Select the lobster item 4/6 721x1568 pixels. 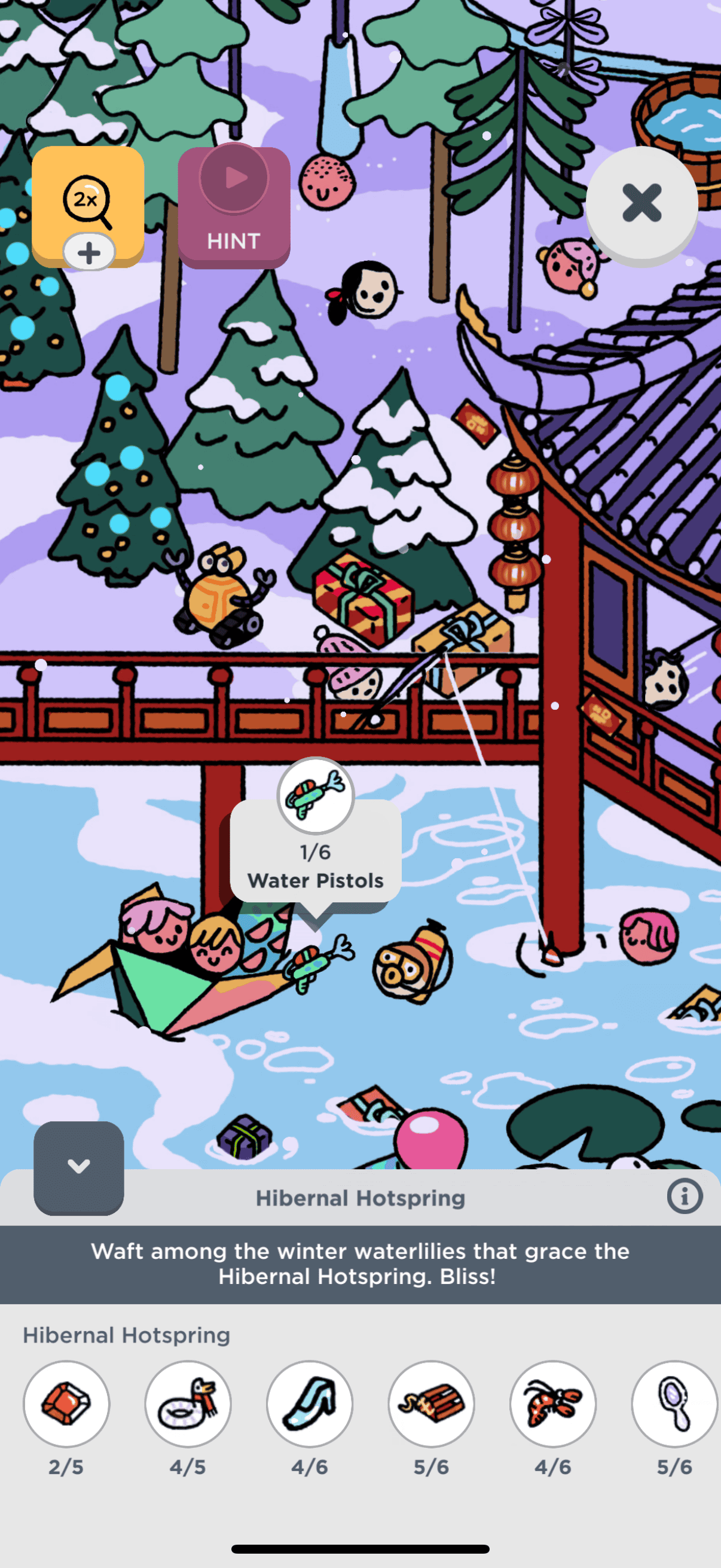point(552,1404)
